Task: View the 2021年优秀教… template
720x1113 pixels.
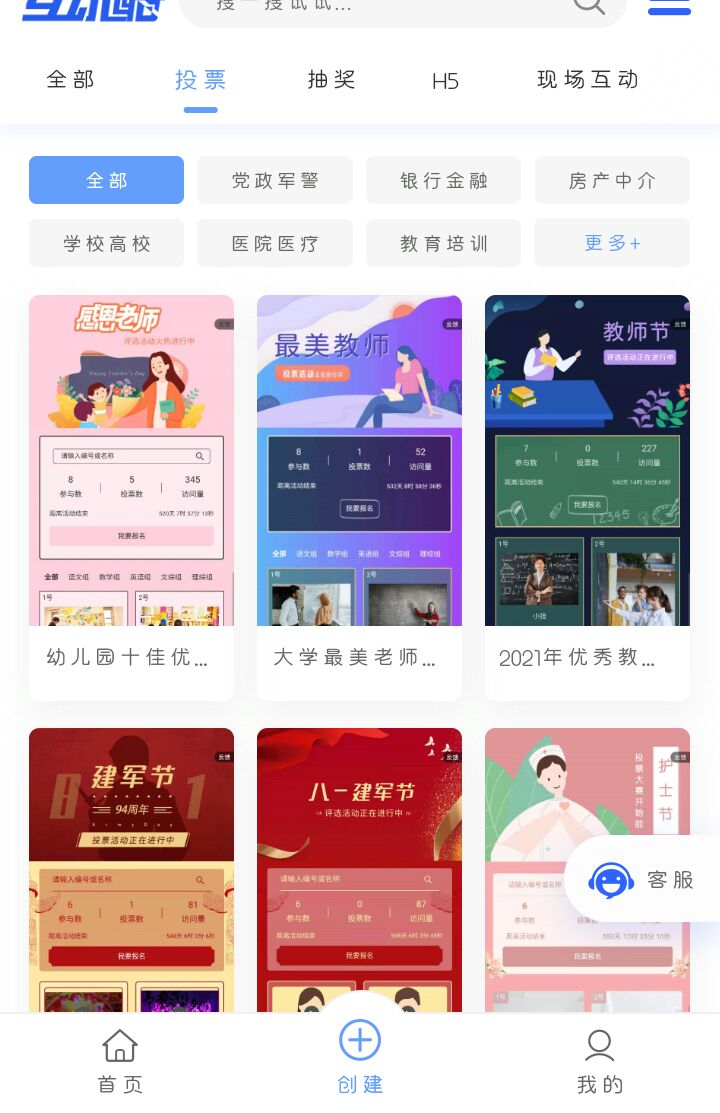Action: point(587,497)
